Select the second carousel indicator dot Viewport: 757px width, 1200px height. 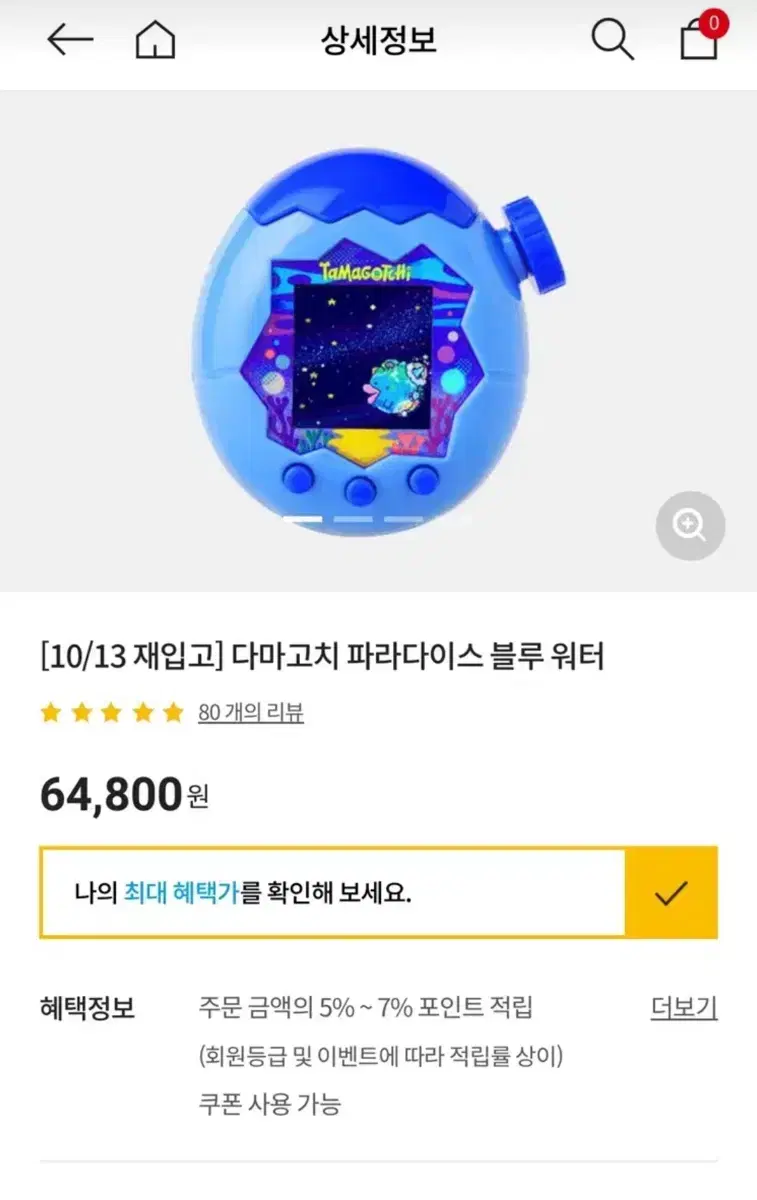(352, 518)
